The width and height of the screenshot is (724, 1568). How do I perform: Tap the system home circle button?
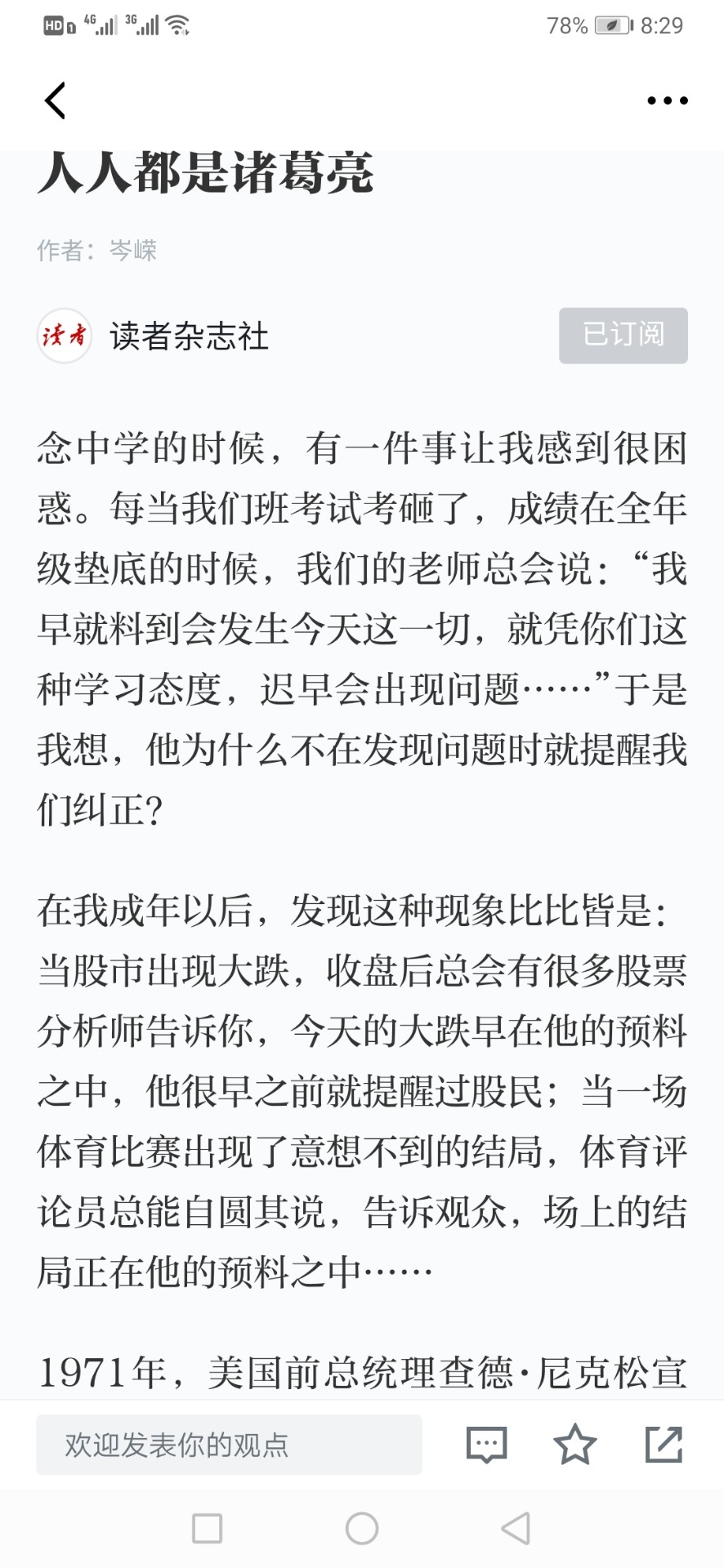coord(362,1528)
